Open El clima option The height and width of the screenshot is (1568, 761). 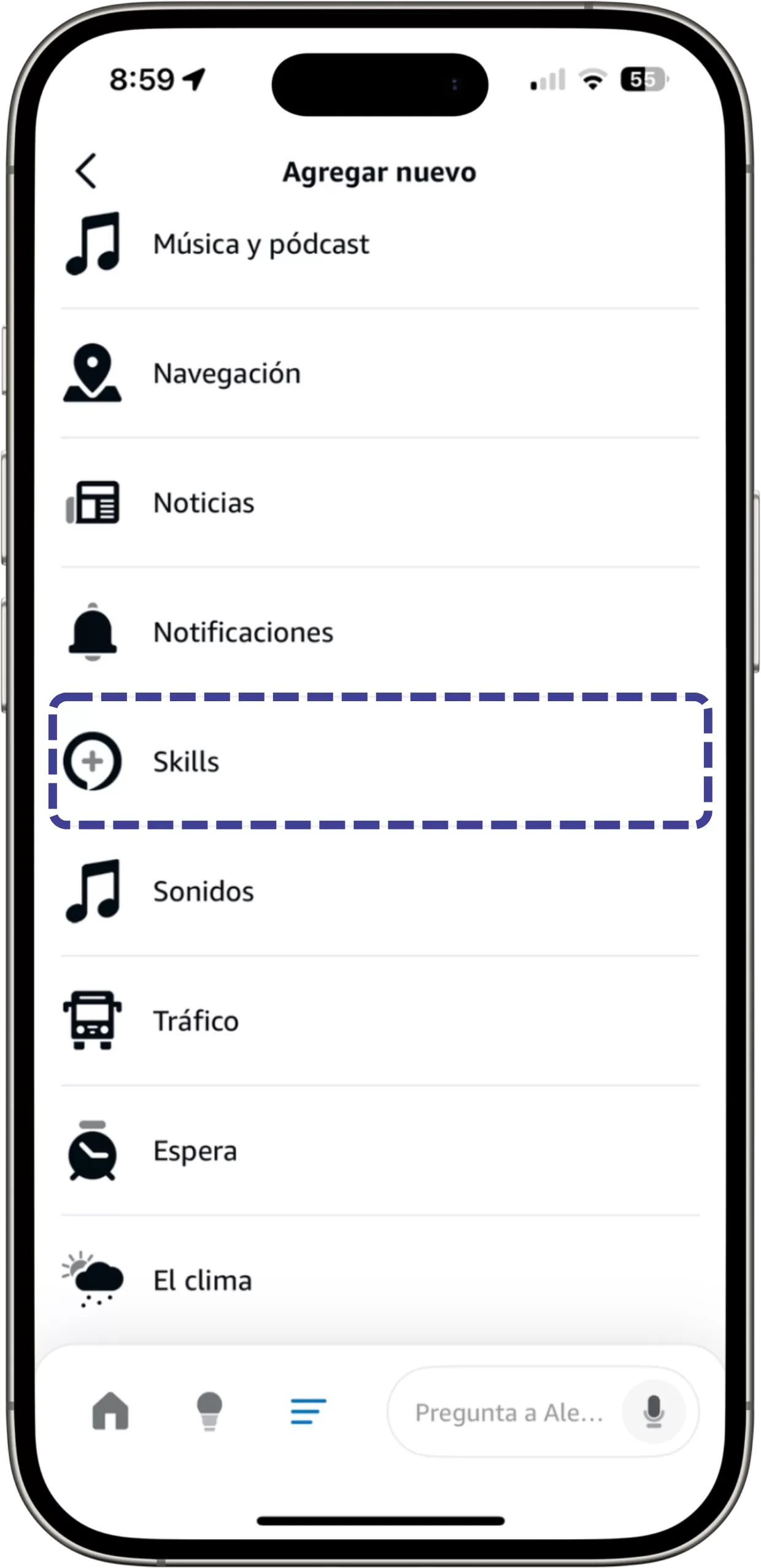(x=202, y=1281)
